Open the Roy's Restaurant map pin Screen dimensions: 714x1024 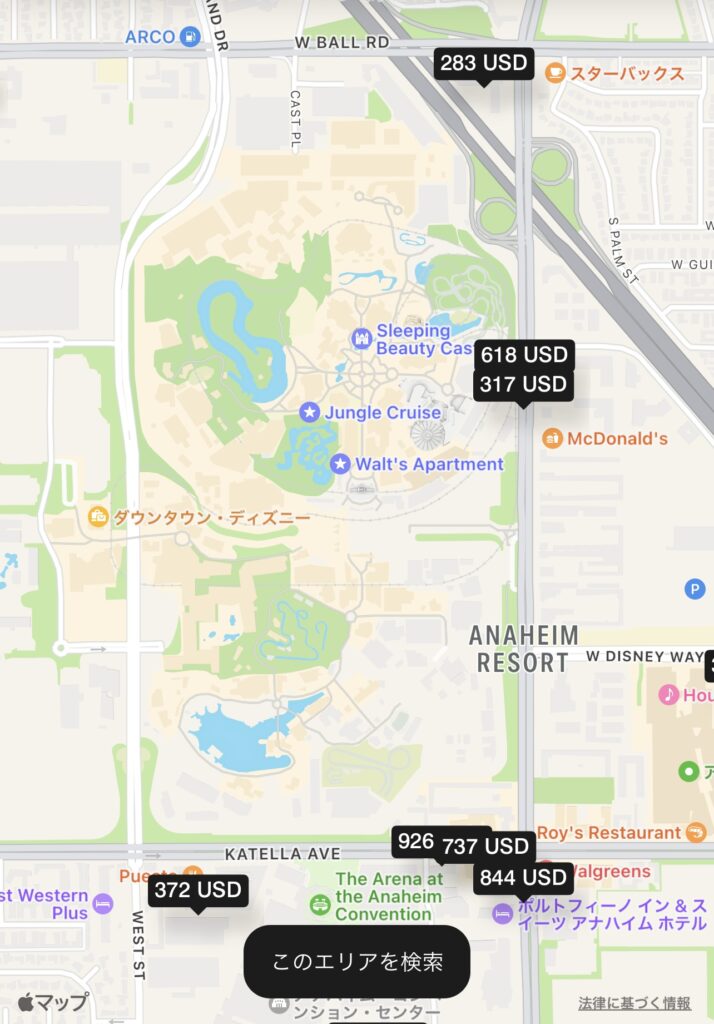pos(696,832)
